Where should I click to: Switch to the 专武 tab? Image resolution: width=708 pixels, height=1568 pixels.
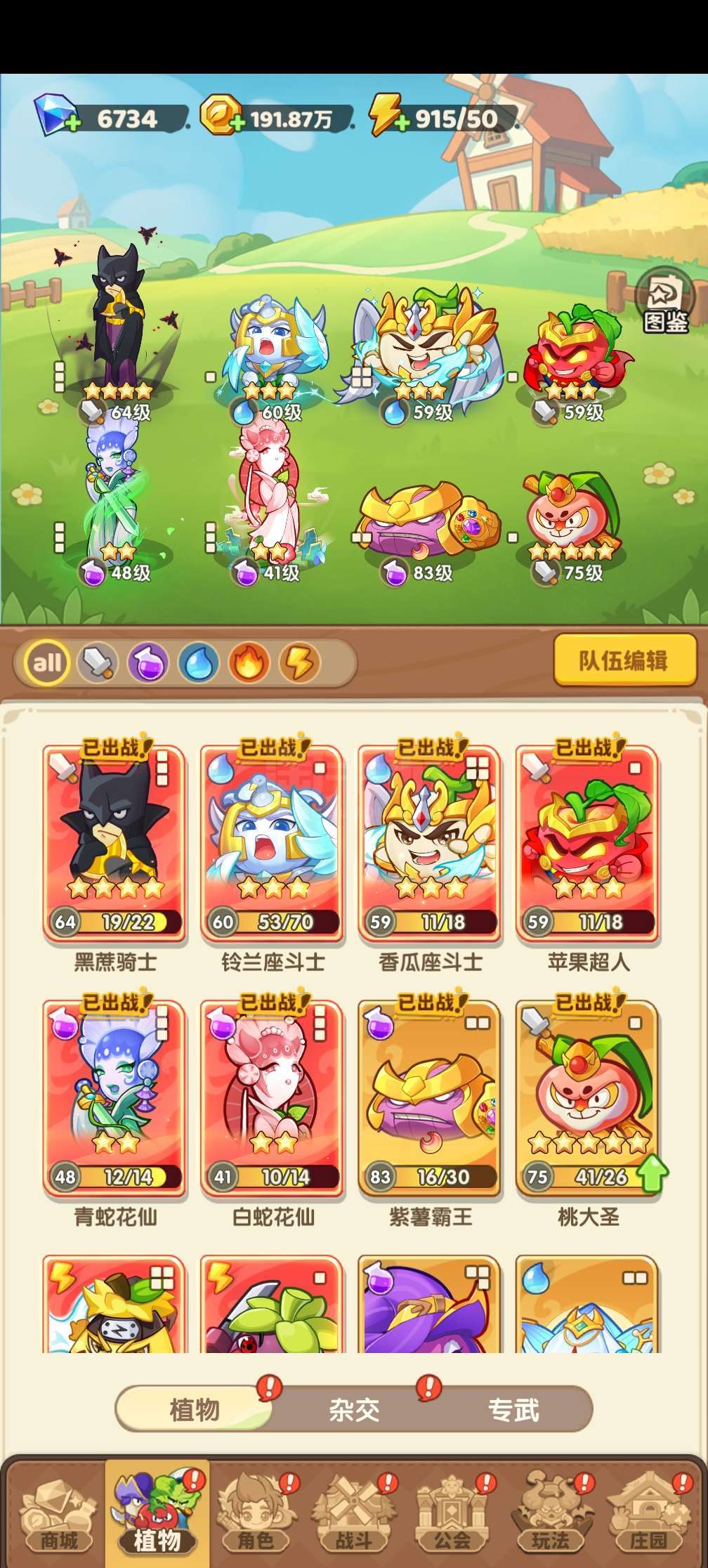pyautogui.click(x=513, y=1409)
